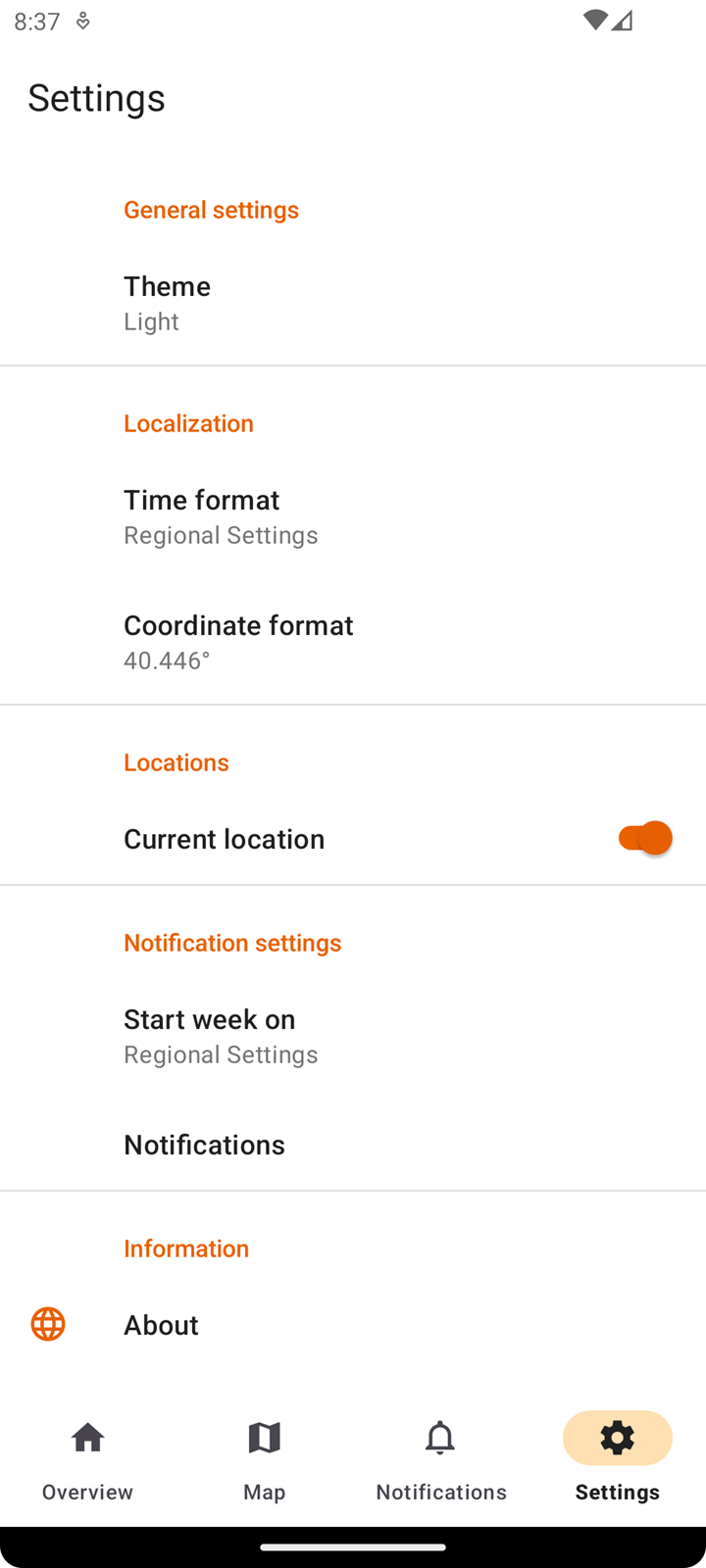This screenshot has width=706, height=1568.
Task: Go to the Map tab
Action: (x=265, y=1460)
